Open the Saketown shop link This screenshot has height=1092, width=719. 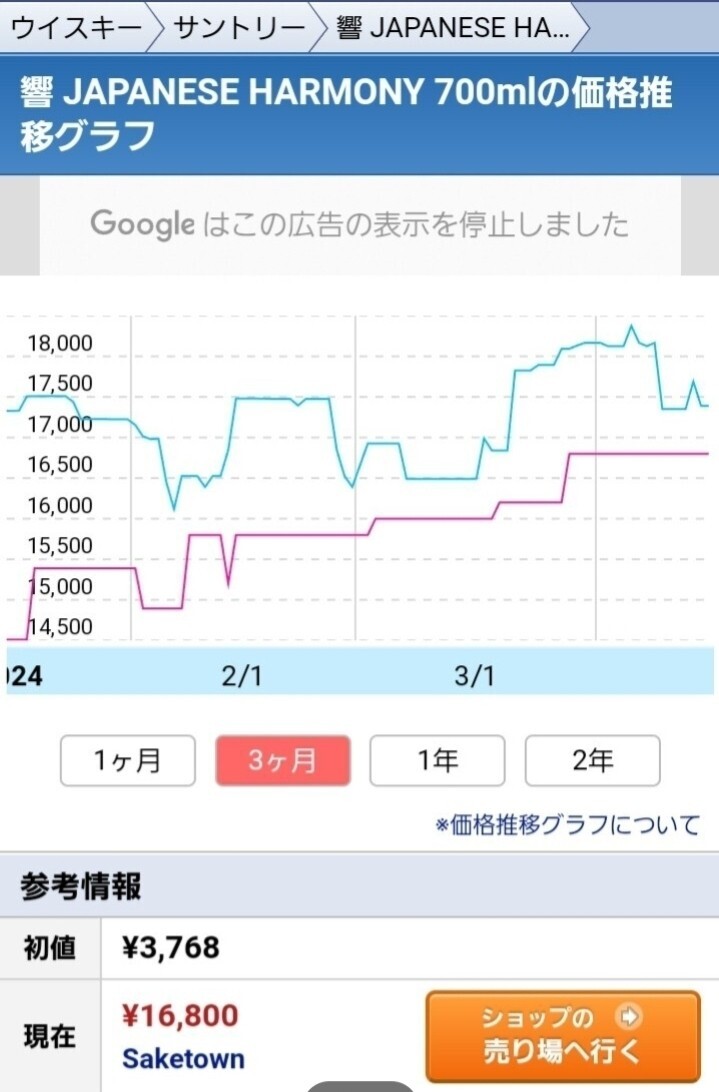tap(183, 1058)
